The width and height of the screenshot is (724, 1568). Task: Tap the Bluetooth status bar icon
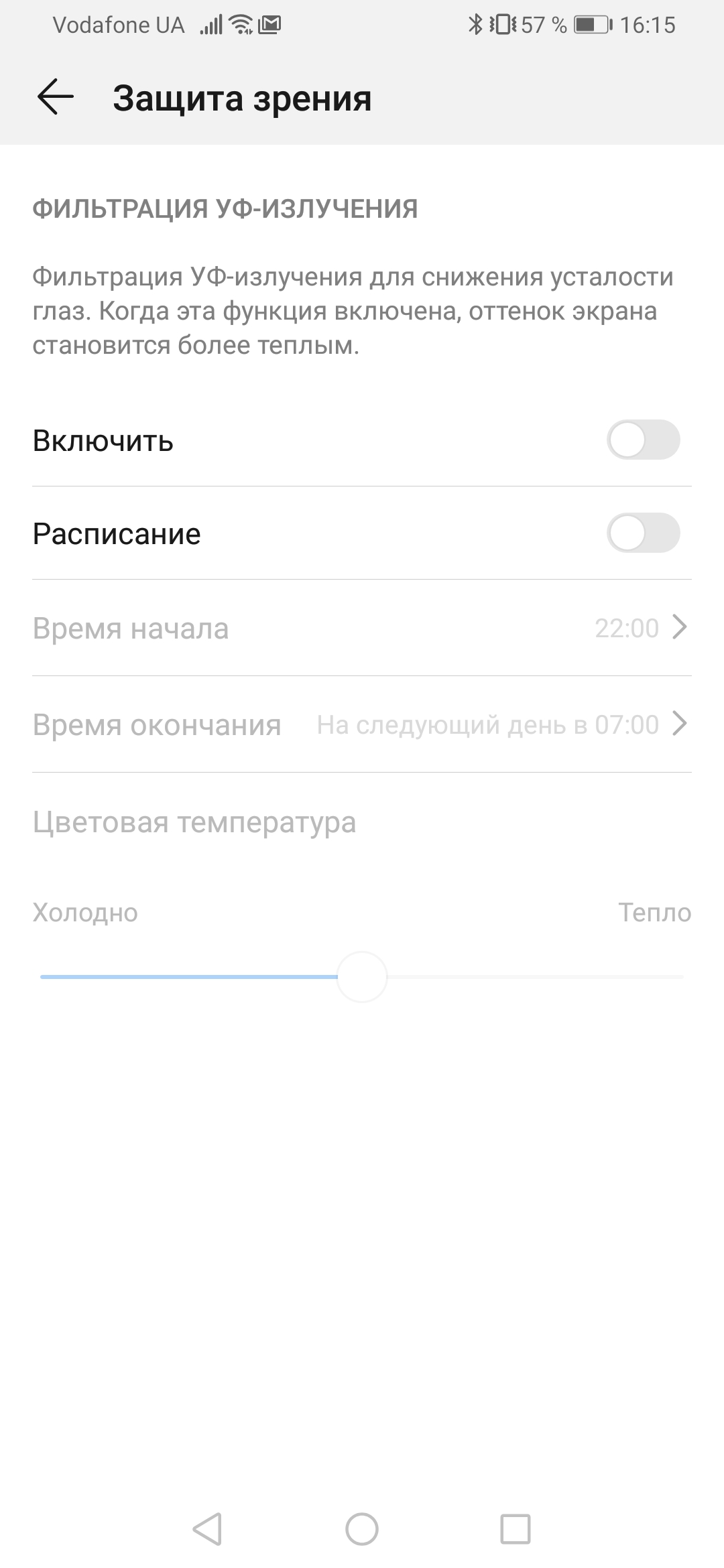(476, 25)
